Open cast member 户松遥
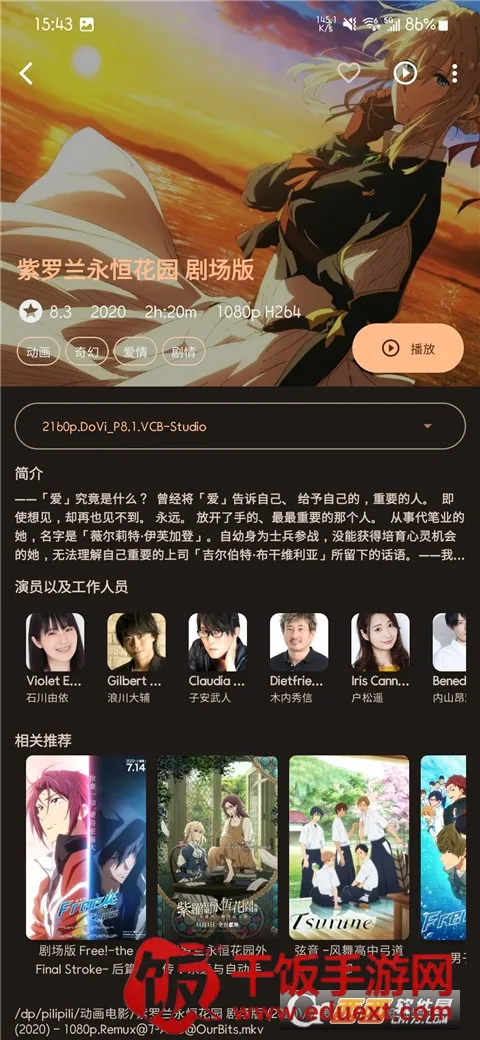Image resolution: width=480 pixels, height=1040 pixels. (x=380, y=657)
